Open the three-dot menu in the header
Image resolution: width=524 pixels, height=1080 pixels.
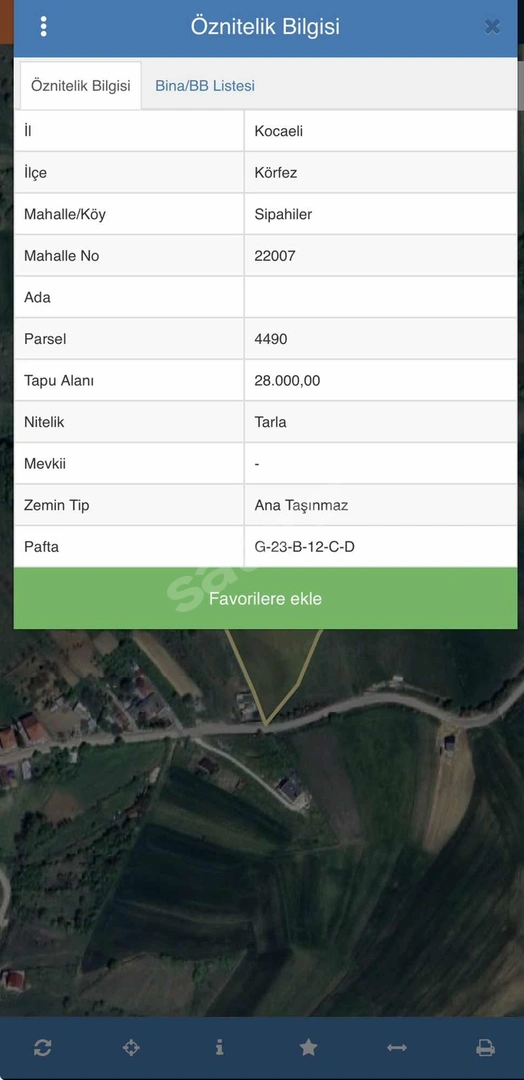pyautogui.click(x=43, y=27)
